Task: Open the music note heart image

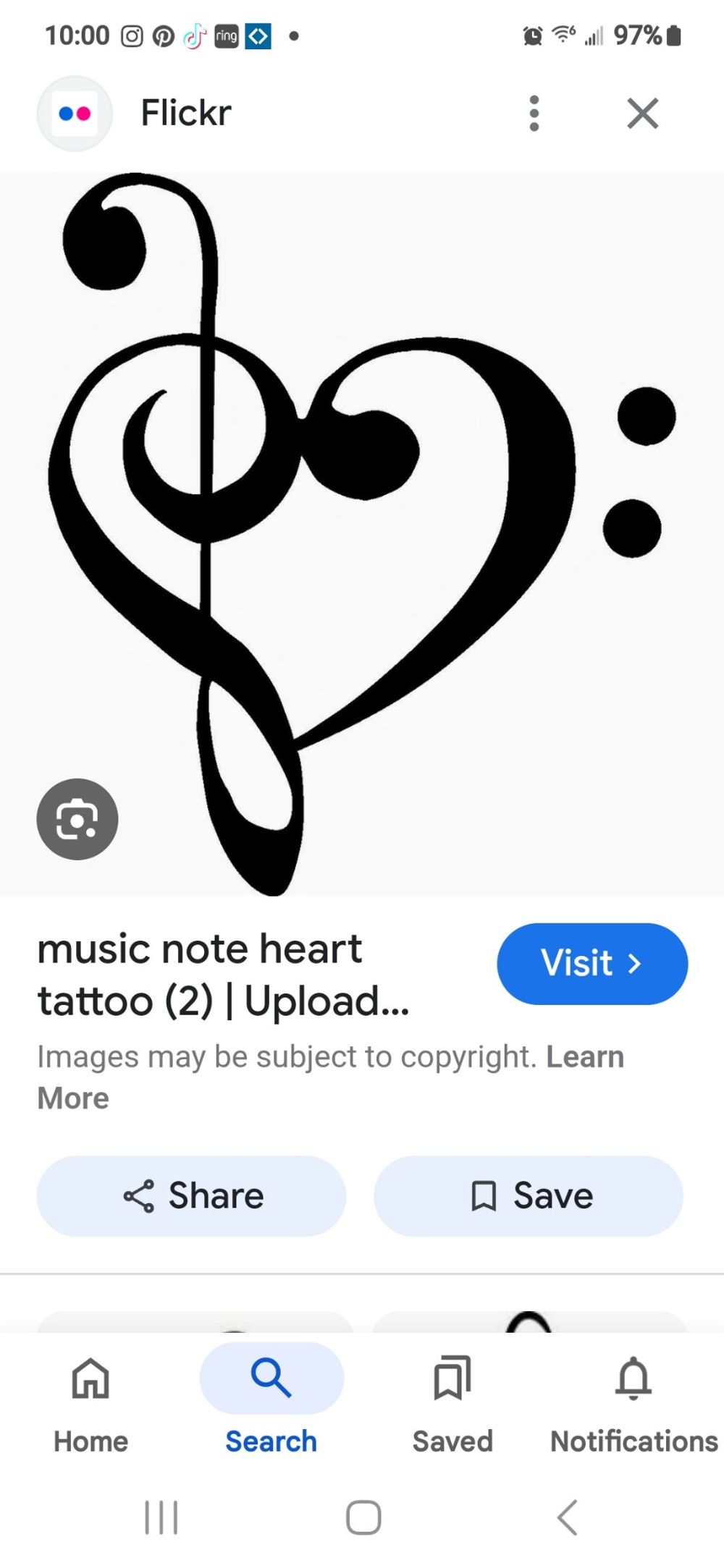Action: [362, 534]
